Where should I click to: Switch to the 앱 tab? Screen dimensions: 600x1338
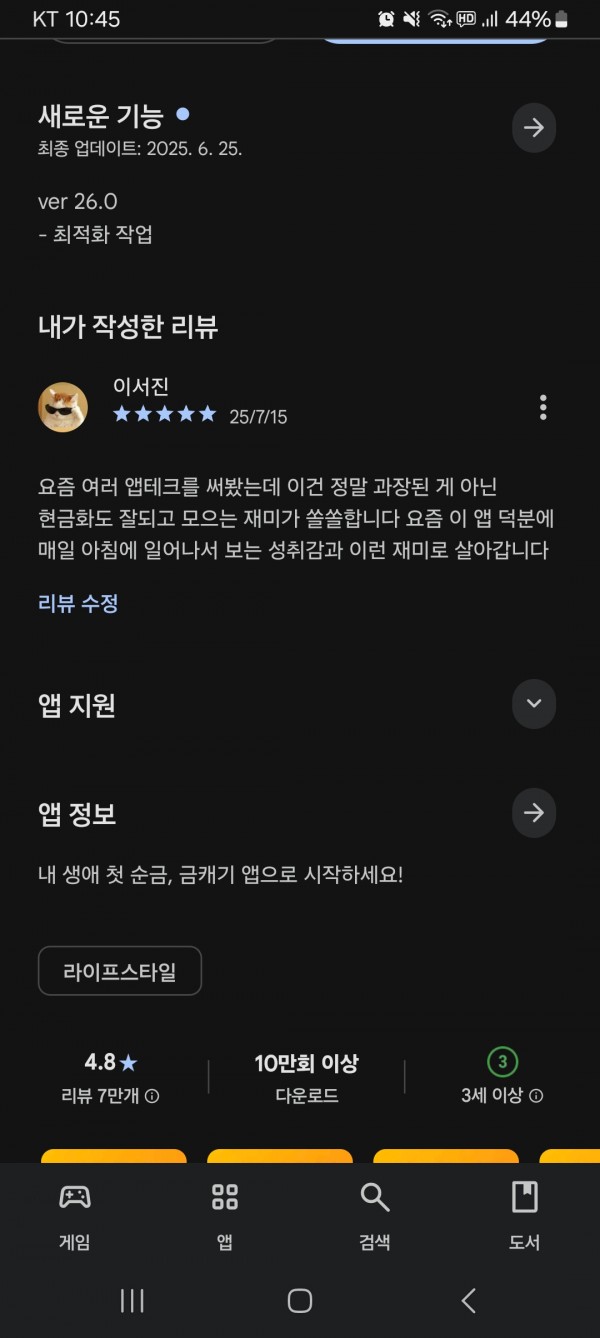click(x=225, y=1215)
